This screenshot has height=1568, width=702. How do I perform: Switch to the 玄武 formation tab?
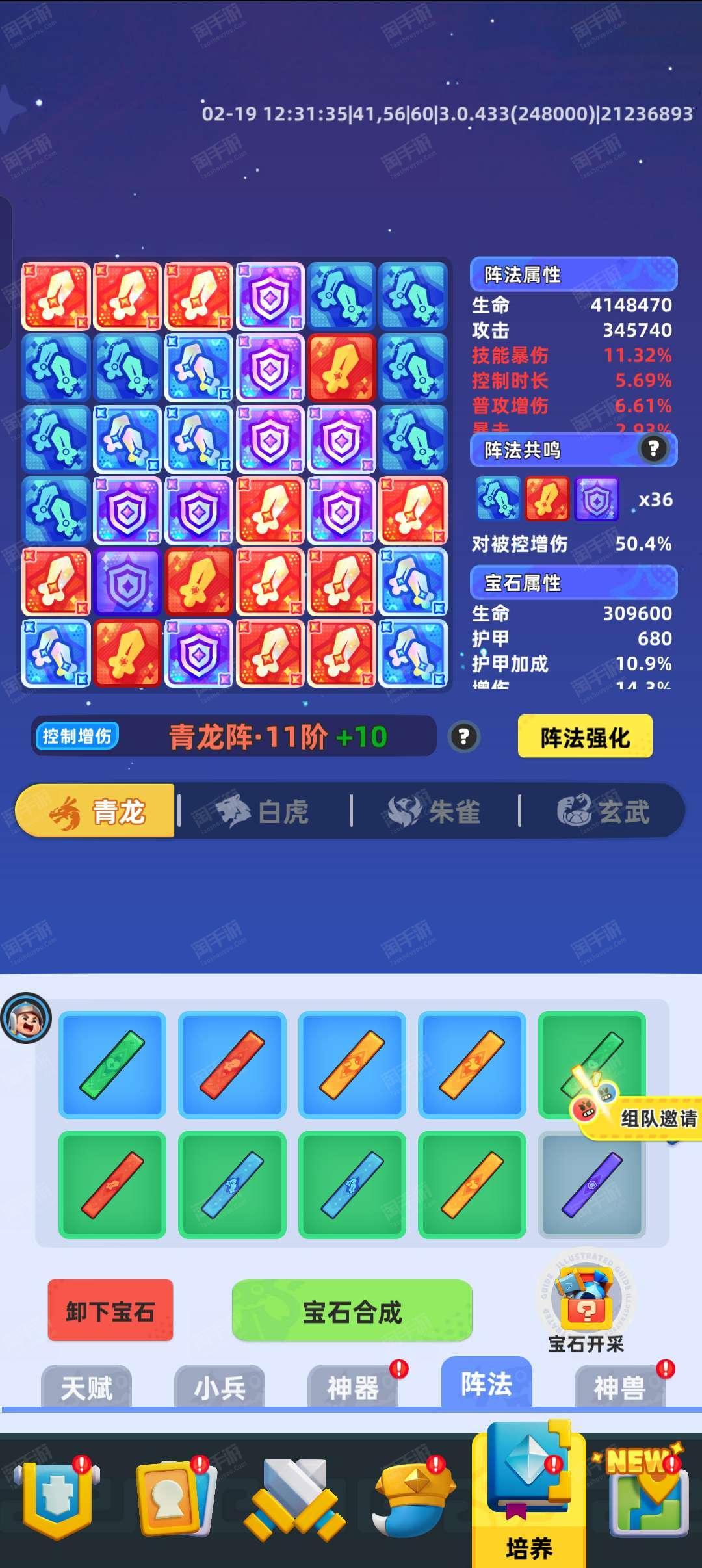click(603, 811)
